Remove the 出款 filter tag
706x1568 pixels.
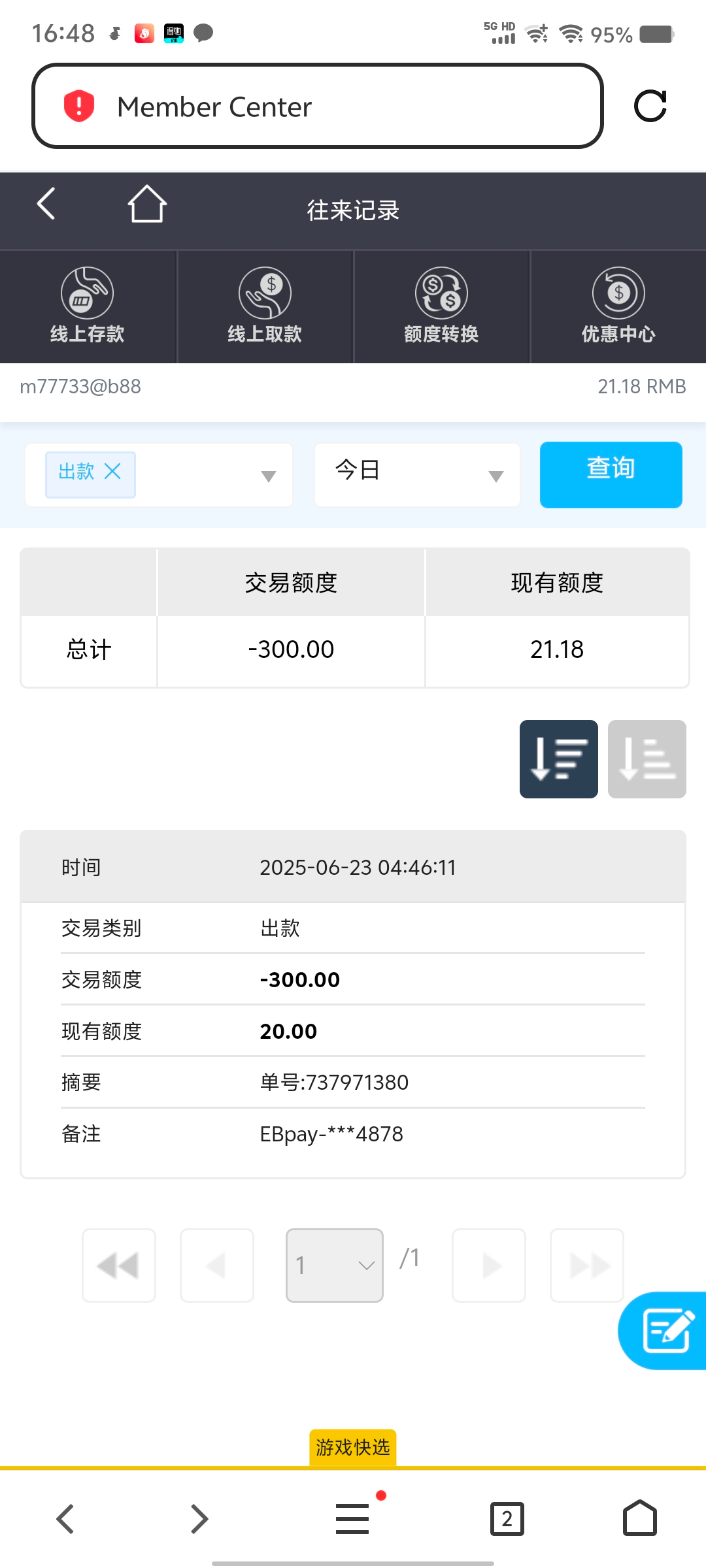pyautogui.click(x=113, y=471)
